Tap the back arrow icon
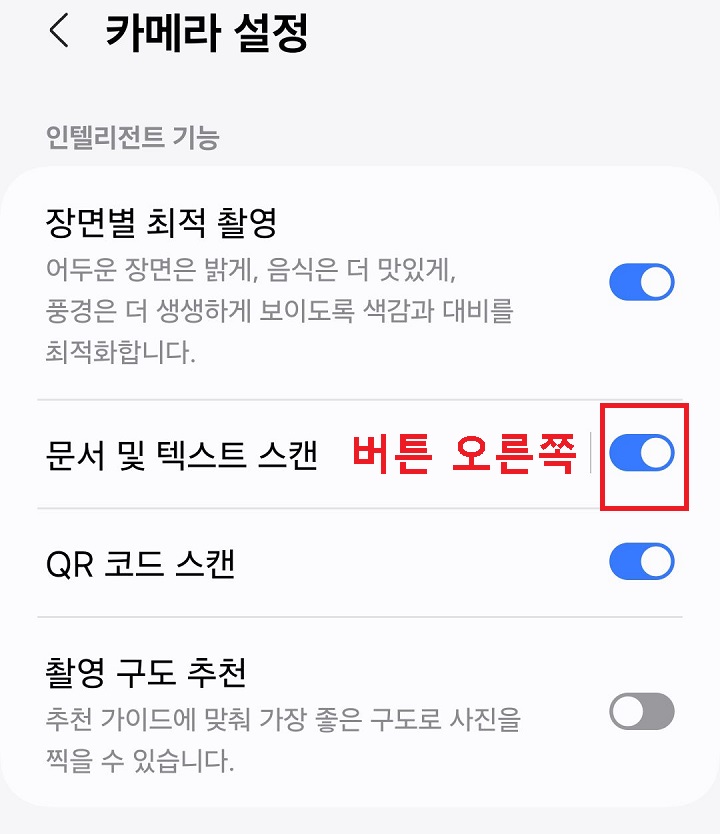 [58, 33]
